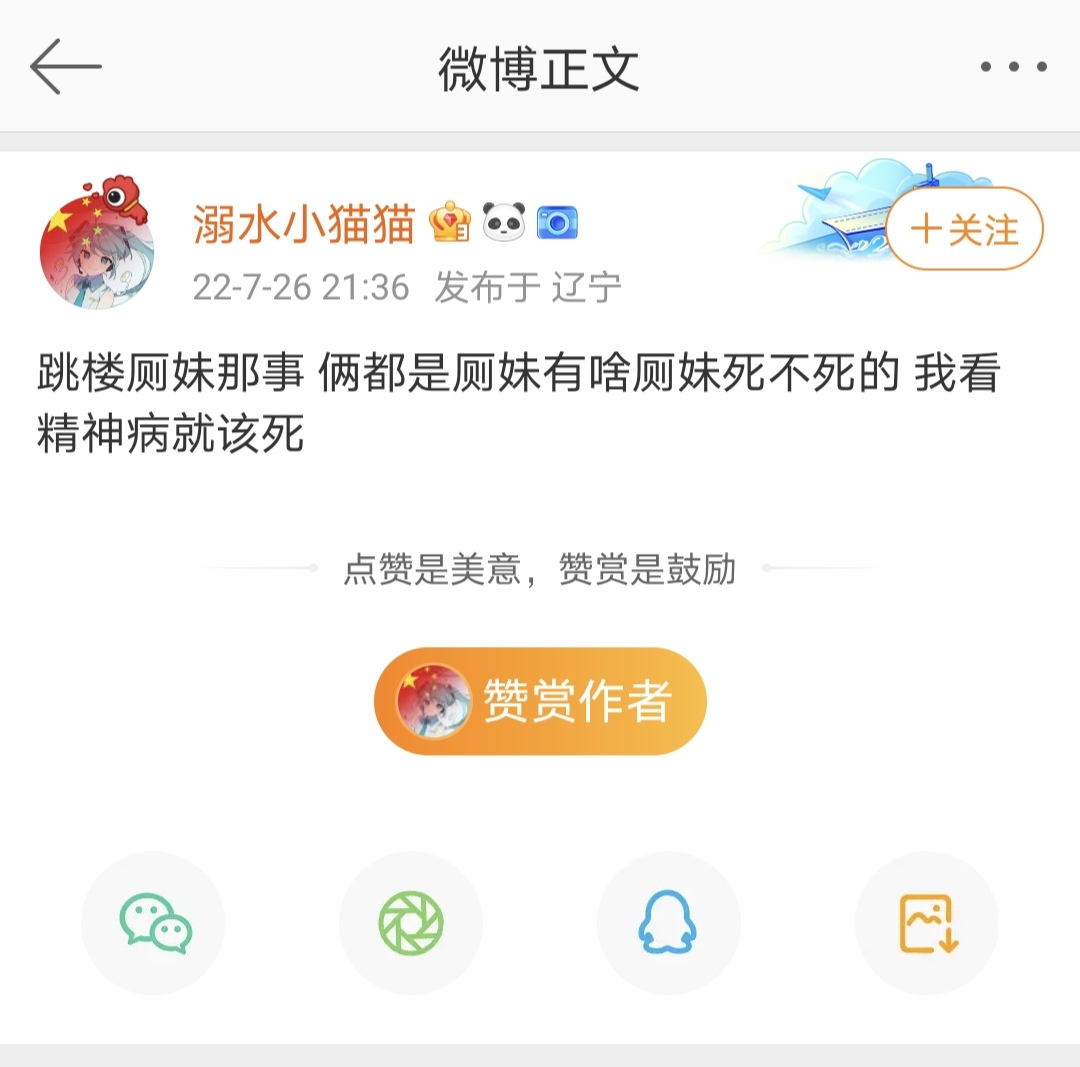The image size is (1080, 1067).
Task: Open the 溺水小猫猫 username link
Action: point(304,224)
